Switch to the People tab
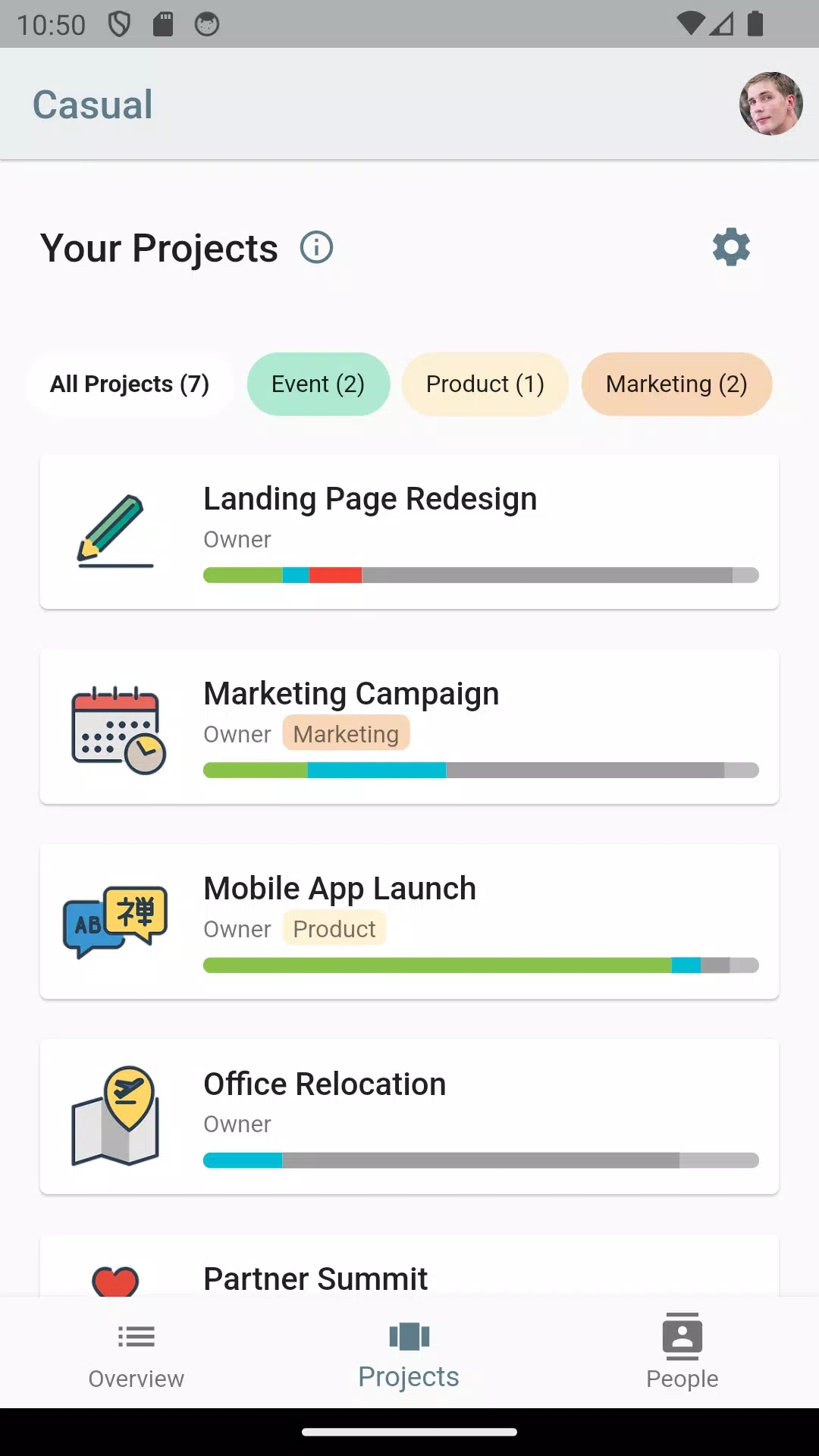This screenshot has height=1456, width=819. coord(682,1355)
